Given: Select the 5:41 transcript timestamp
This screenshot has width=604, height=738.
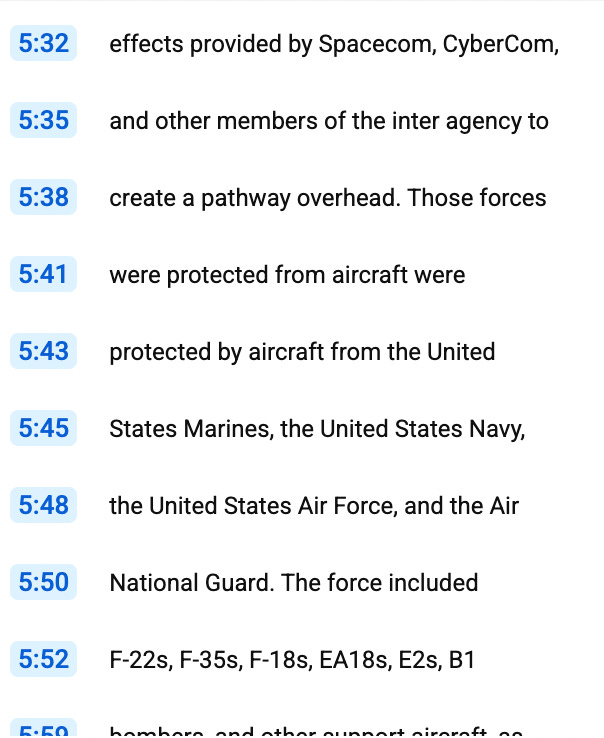Looking at the screenshot, I should click(44, 274).
